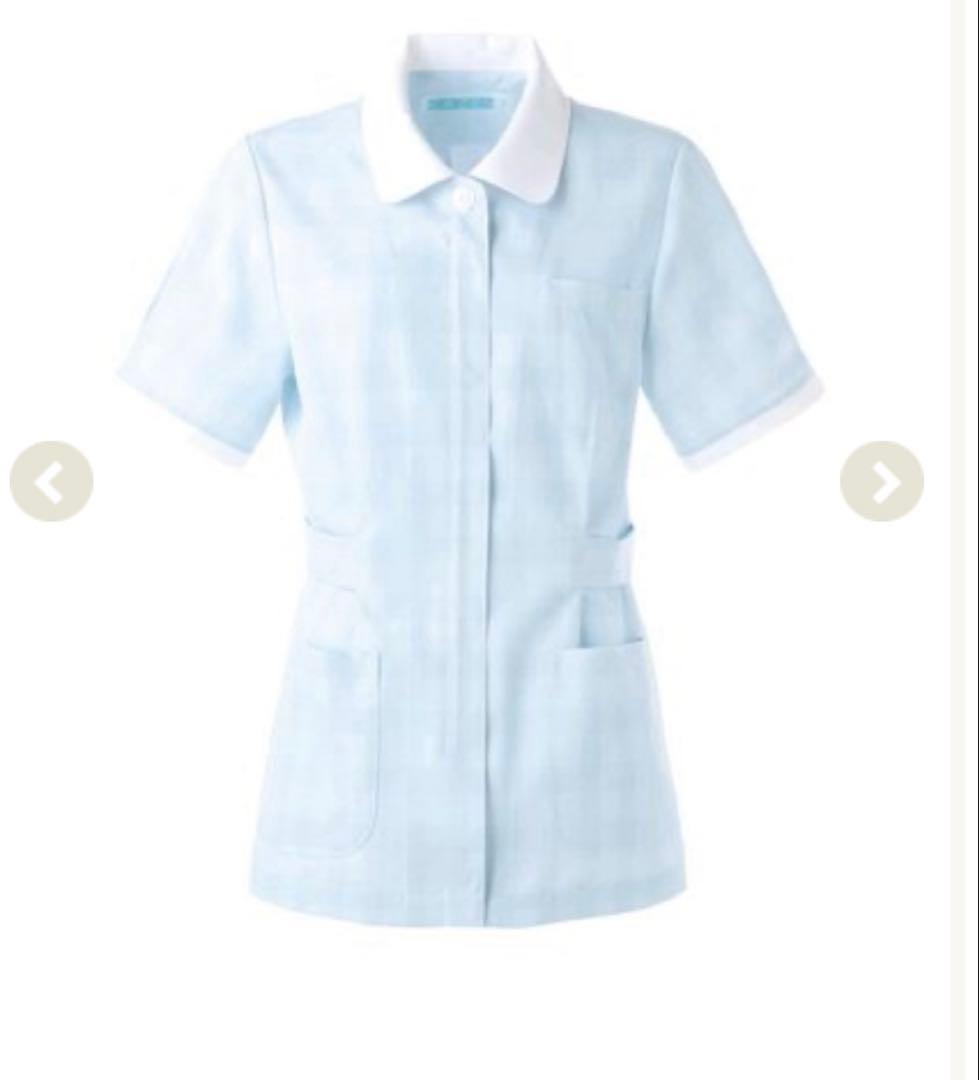
Task: Show the next product image
Action: click(881, 482)
